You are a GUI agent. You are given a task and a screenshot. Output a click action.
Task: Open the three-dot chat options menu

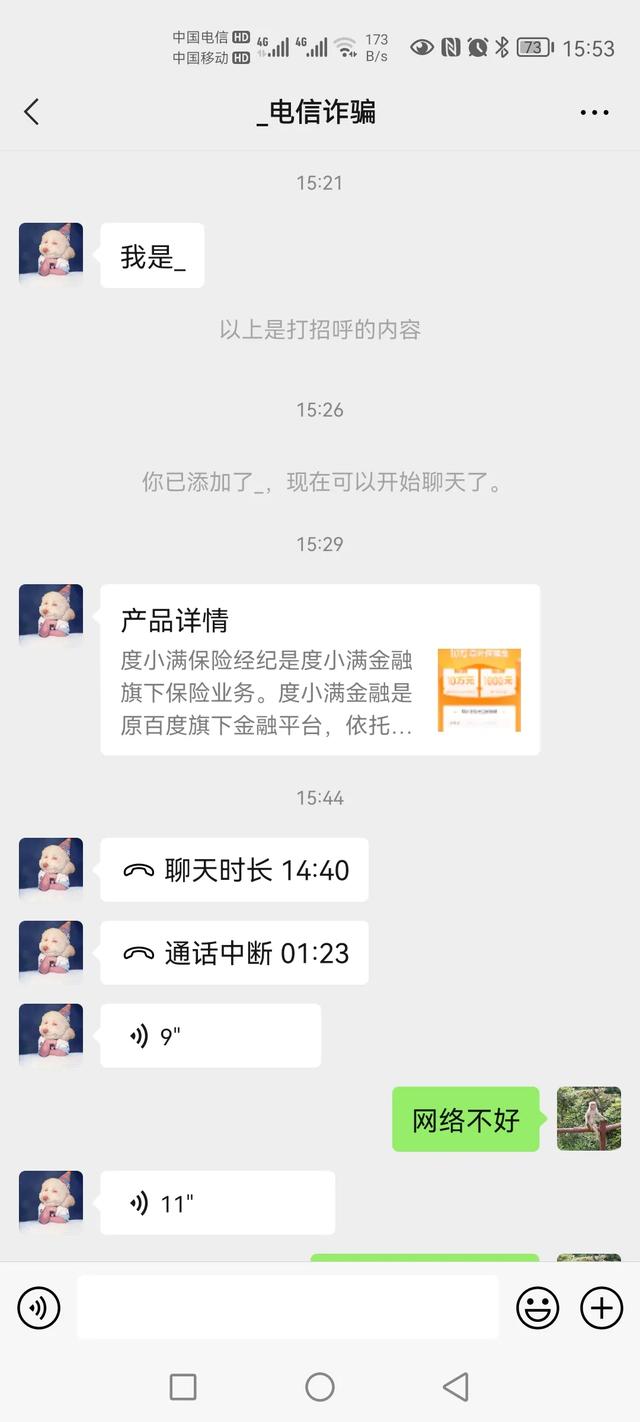point(594,112)
